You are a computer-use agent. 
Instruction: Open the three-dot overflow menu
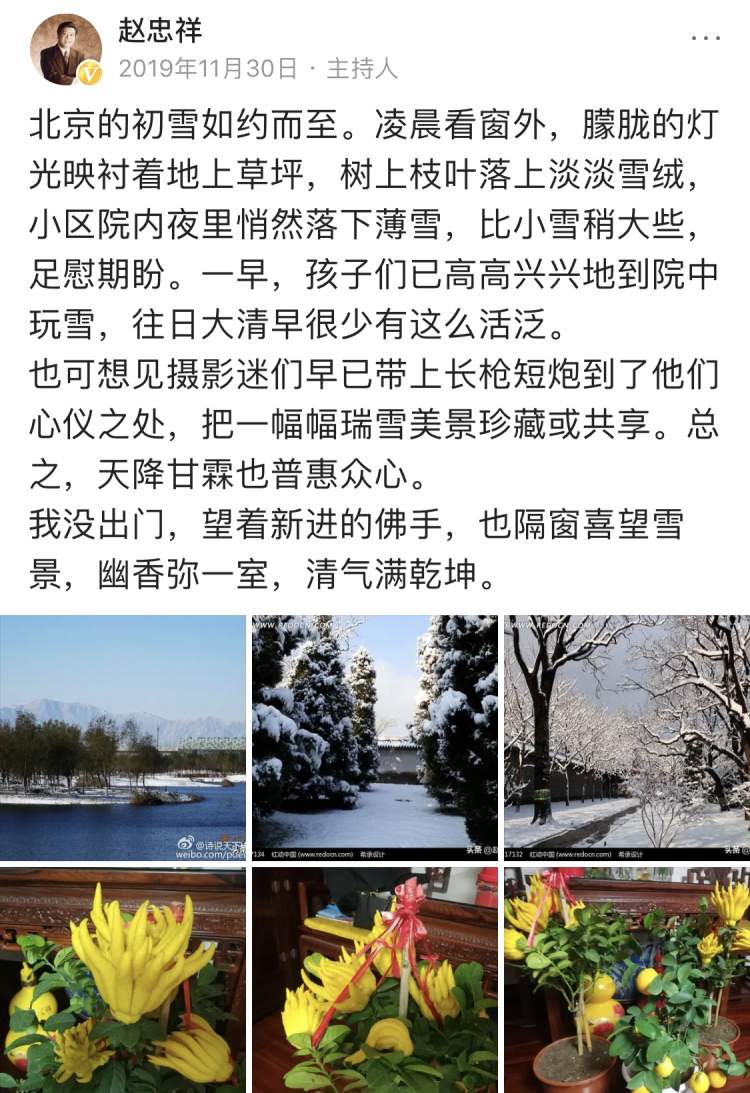click(706, 37)
